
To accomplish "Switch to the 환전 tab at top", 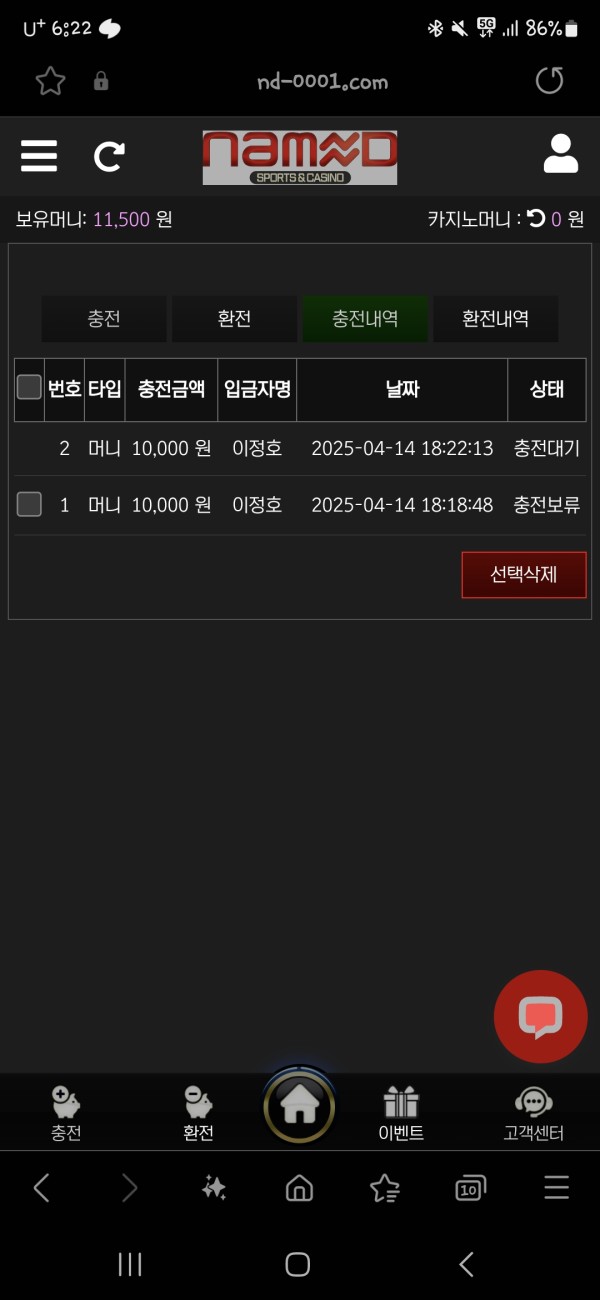I will click(234, 319).
